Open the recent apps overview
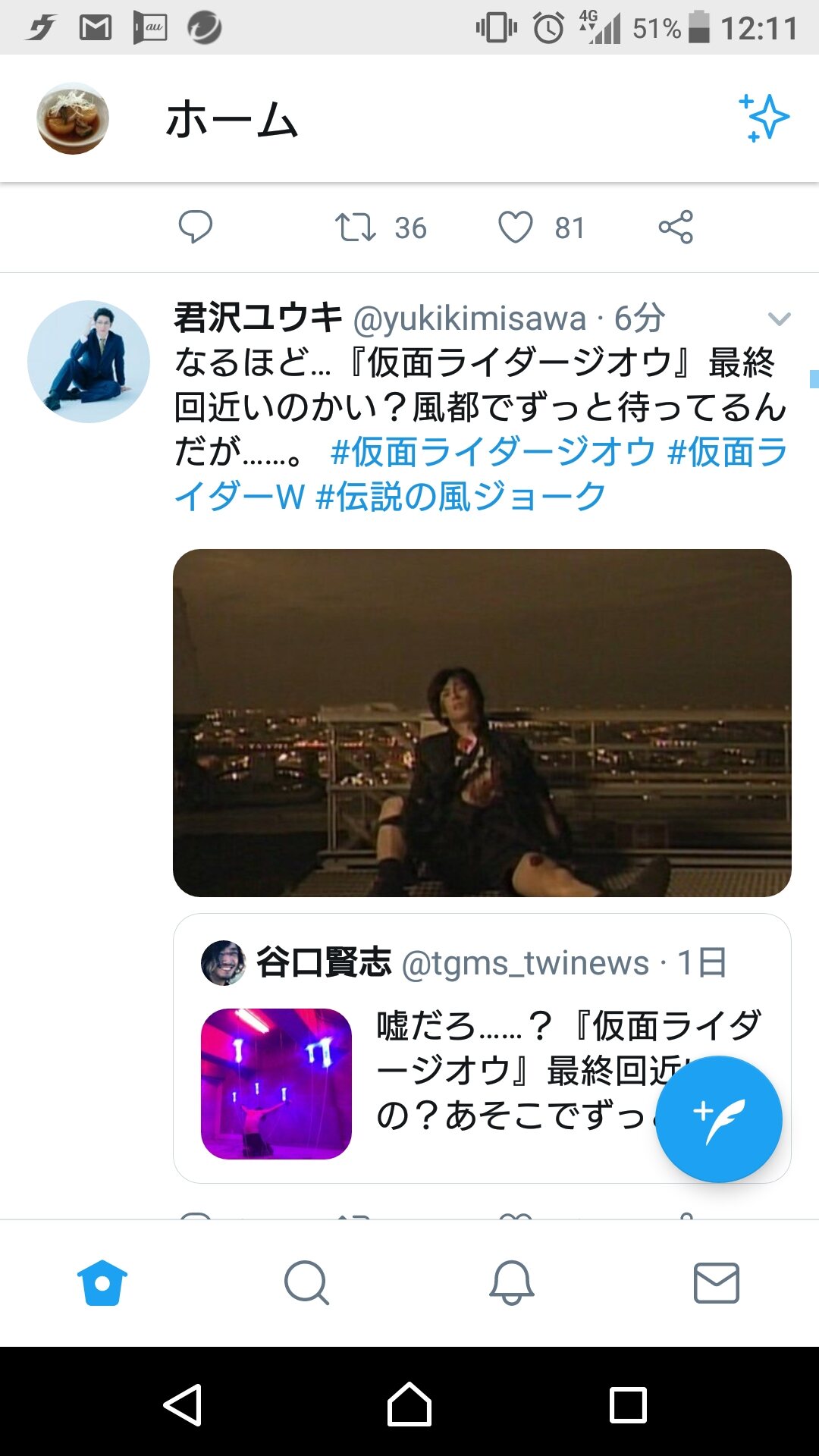 coord(628,1404)
